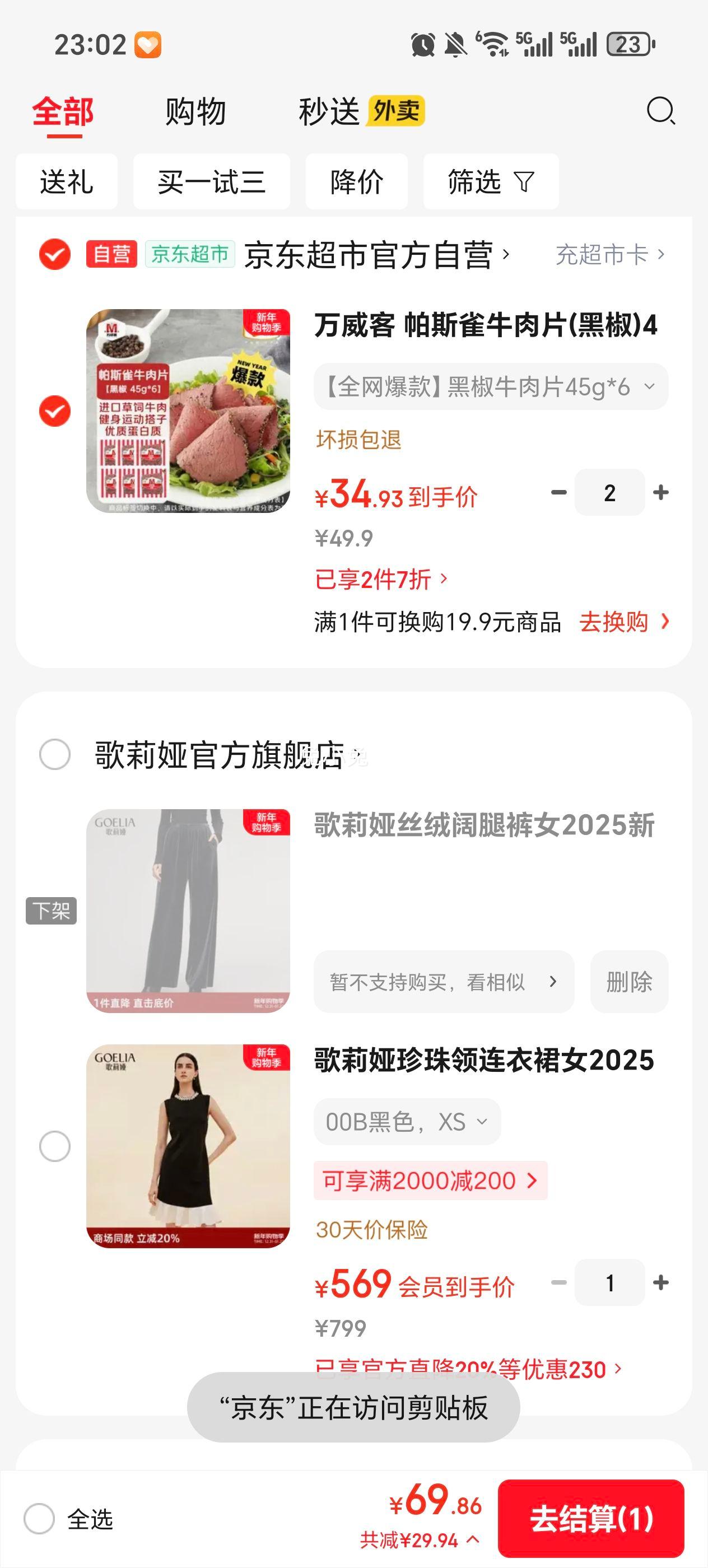708x1568 pixels.
Task: Uncheck the 万威客 beef slices item
Action: click(x=55, y=411)
